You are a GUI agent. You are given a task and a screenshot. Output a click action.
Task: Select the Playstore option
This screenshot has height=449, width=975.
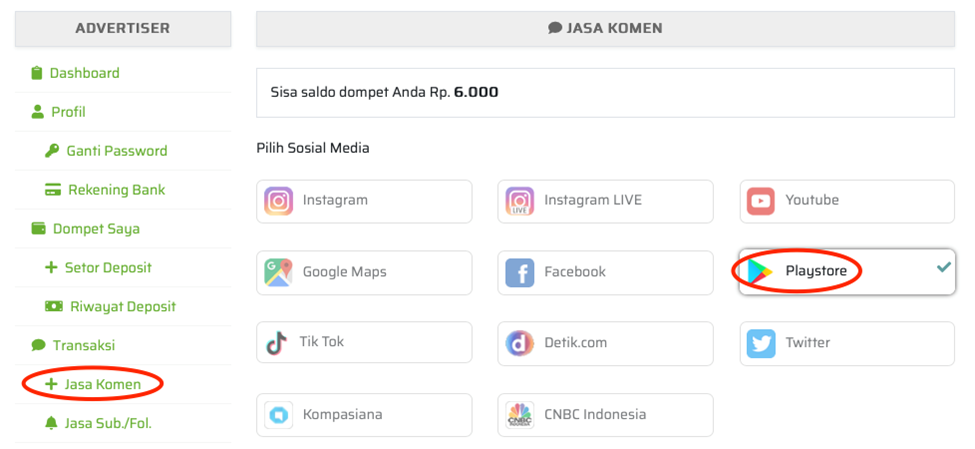tap(847, 272)
